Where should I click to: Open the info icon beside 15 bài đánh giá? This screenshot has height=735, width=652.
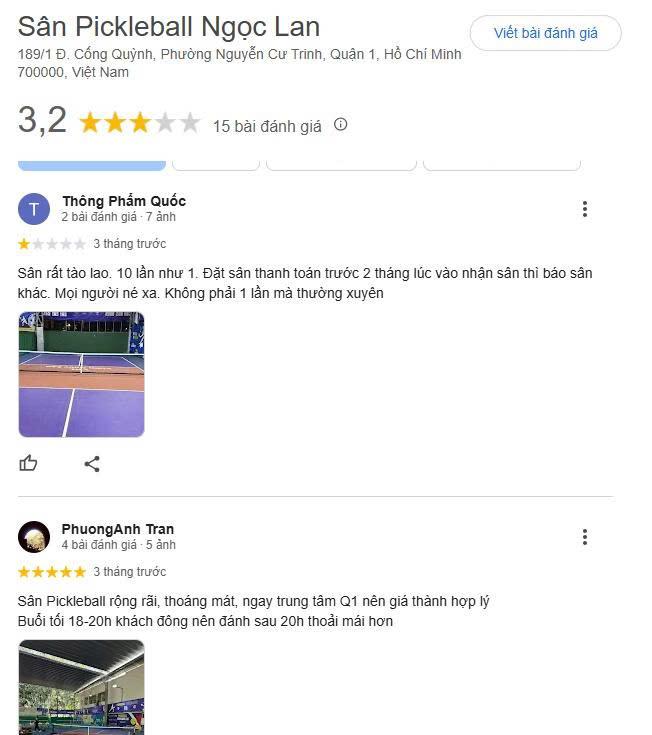340,125
